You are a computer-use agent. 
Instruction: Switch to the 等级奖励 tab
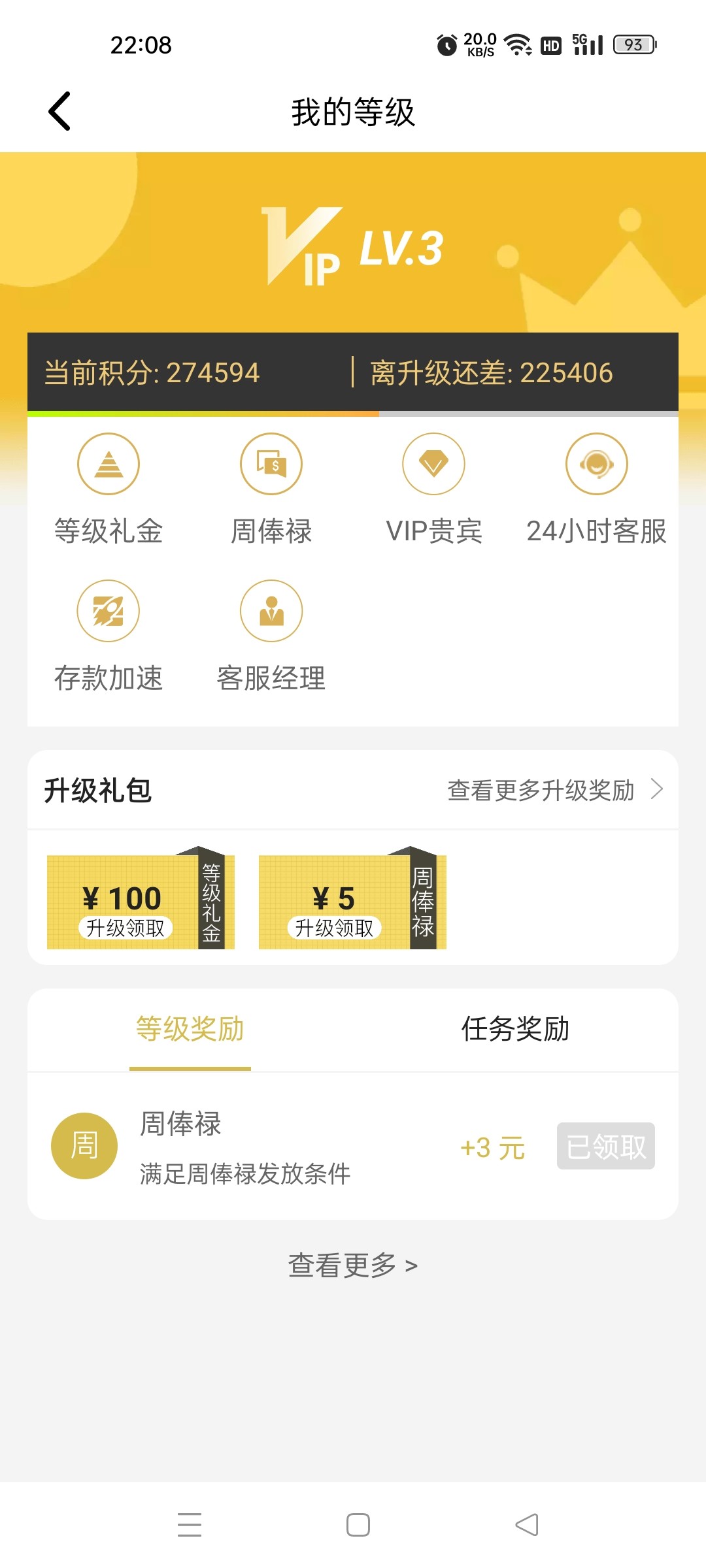[x=190, y=1030]
